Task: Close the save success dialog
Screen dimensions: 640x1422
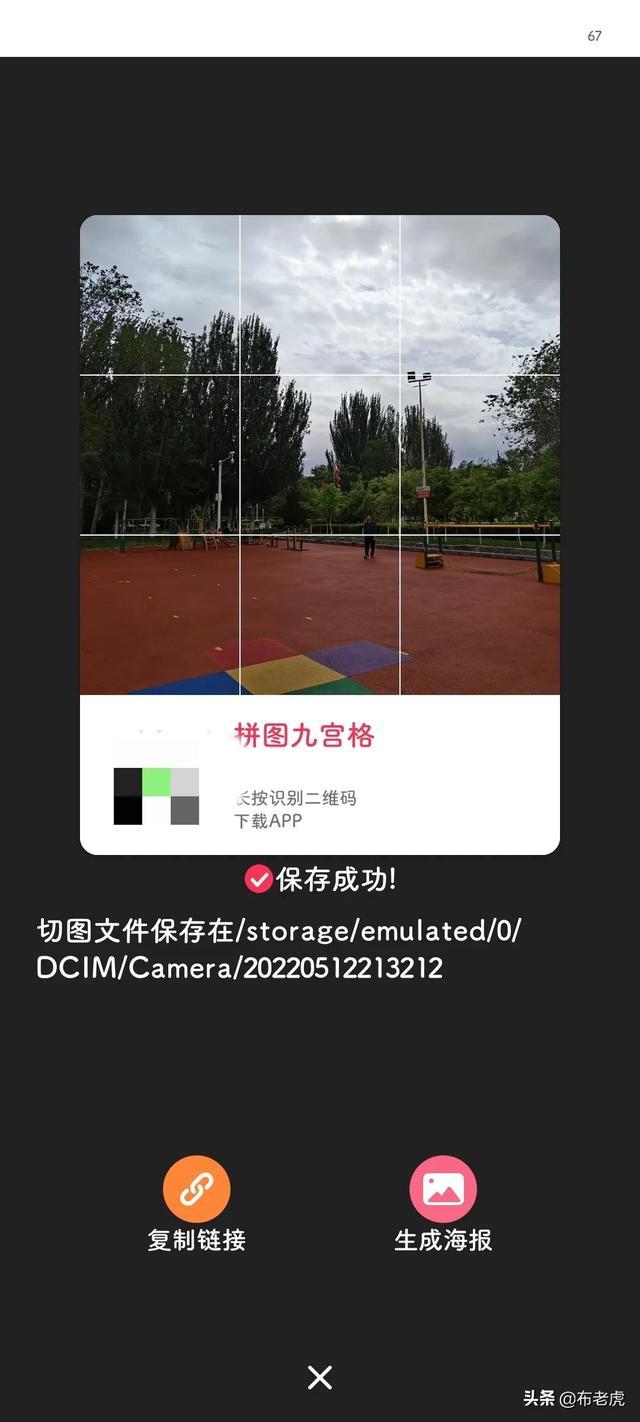Action: point(320,1378)
